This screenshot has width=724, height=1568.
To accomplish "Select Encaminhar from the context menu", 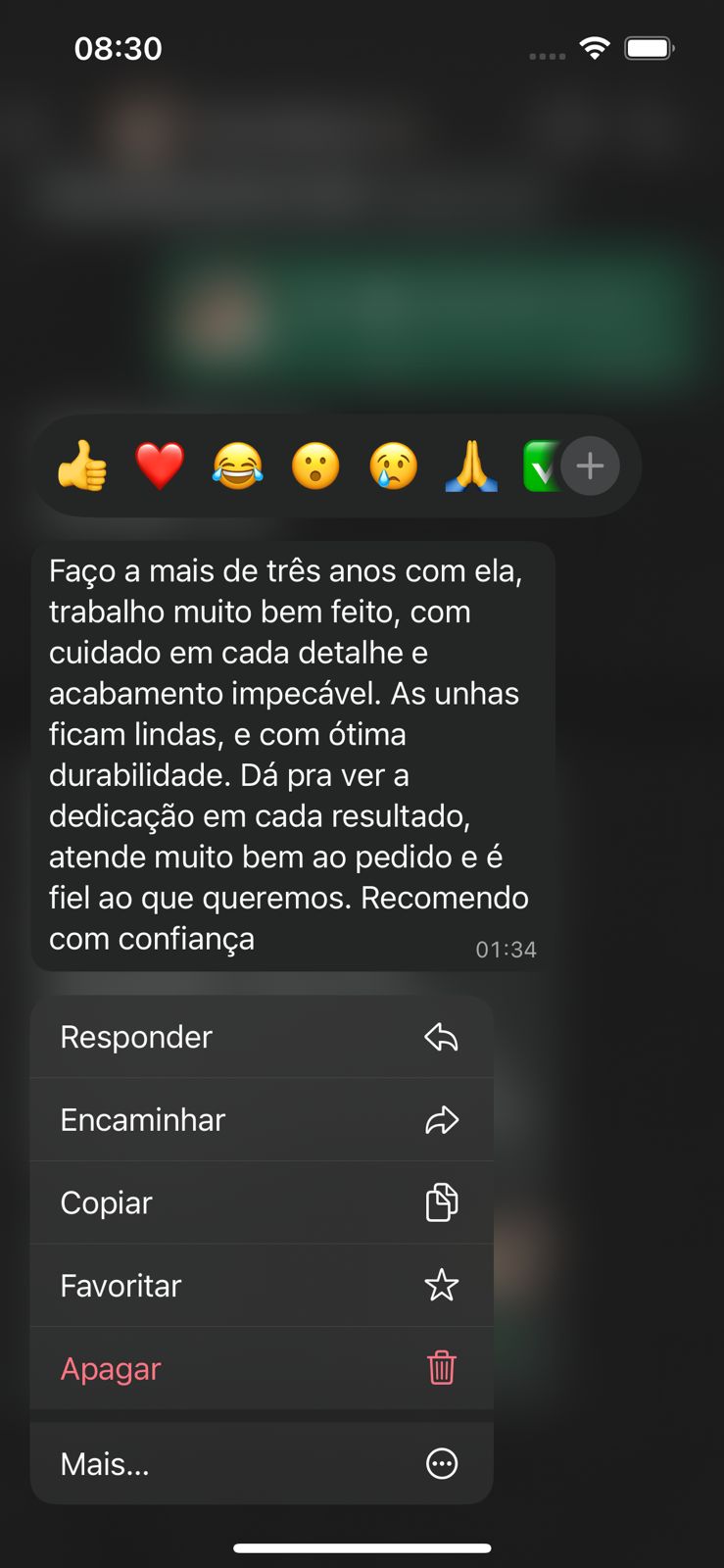I will pos(142,1119).
